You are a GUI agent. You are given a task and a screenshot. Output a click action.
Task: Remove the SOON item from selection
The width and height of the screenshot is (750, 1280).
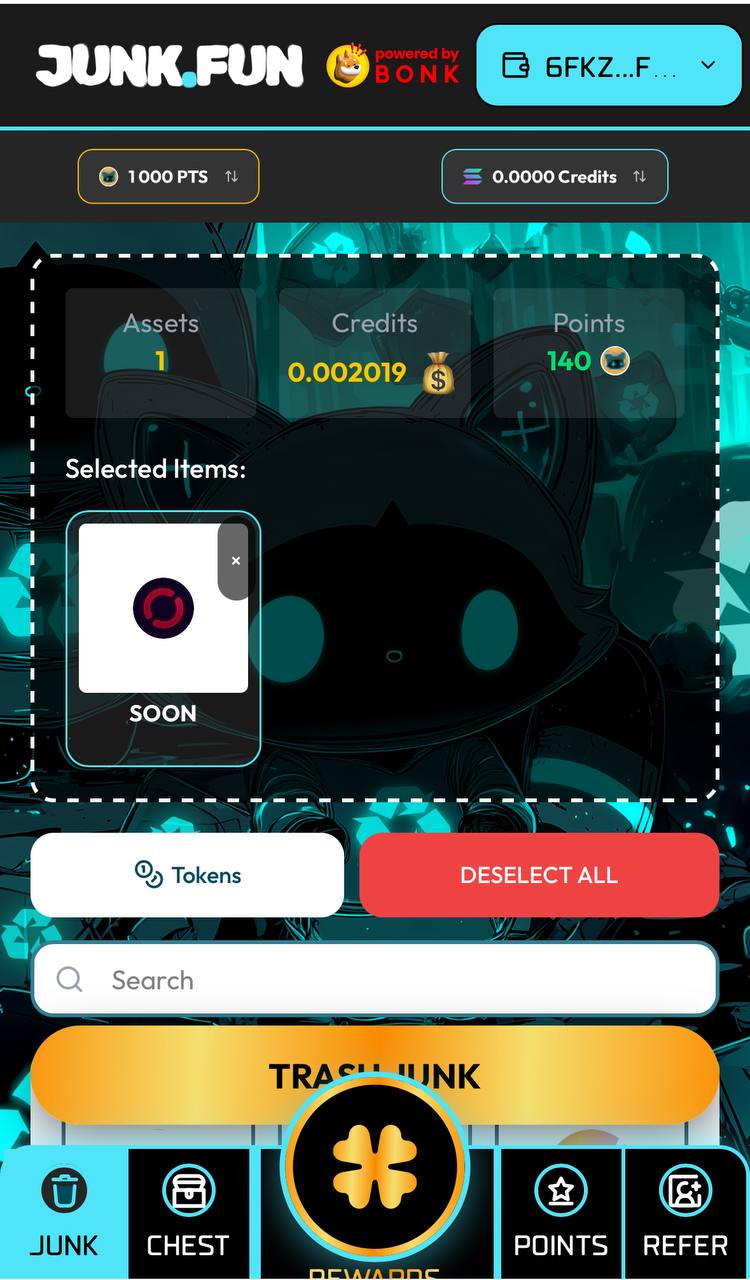pyautogui.click(x=235, y=561)
